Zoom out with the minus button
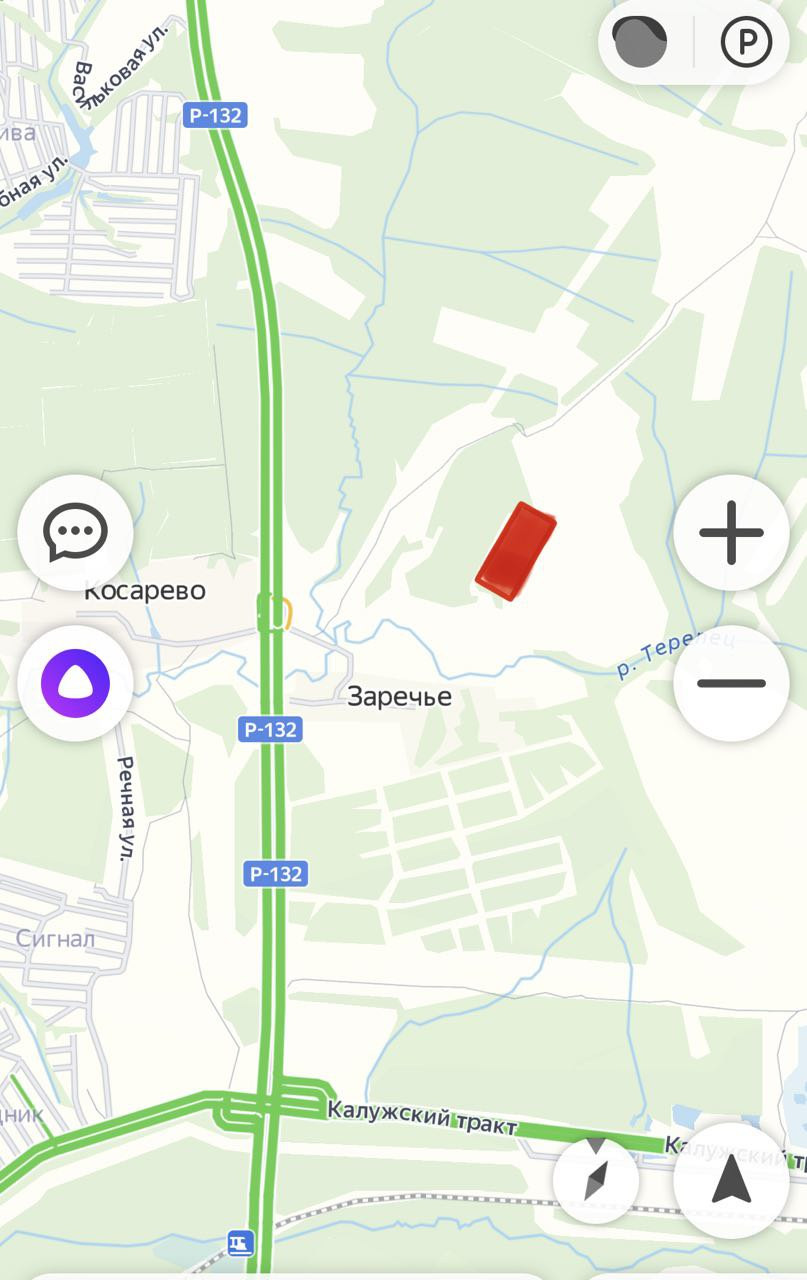Screen dimensions: 807x1280 tap(731, 684)
